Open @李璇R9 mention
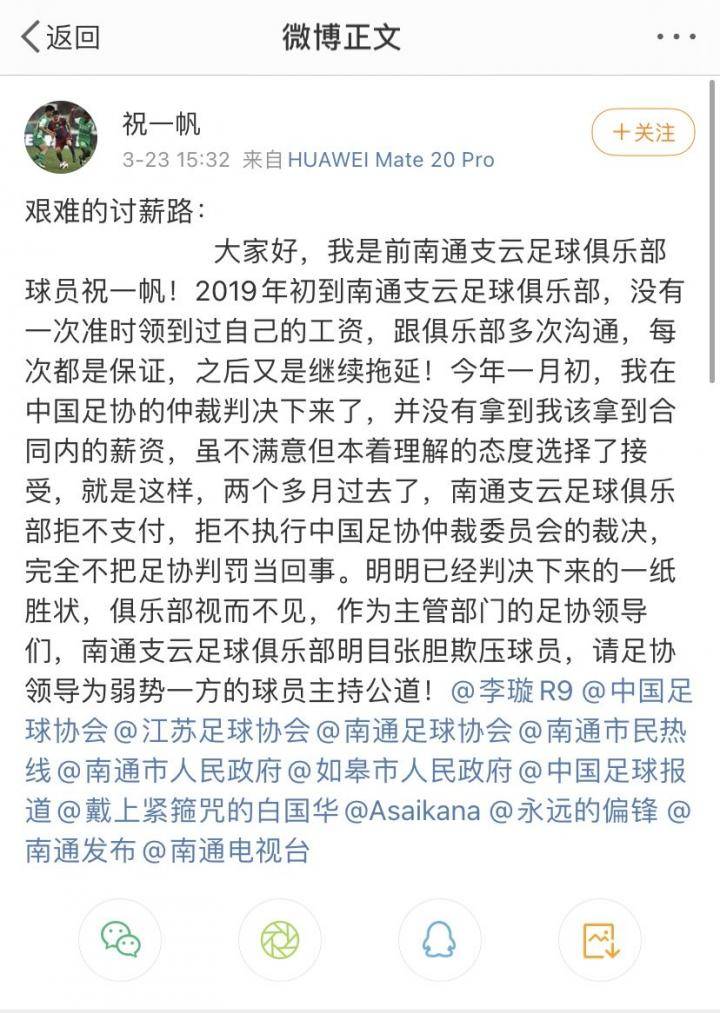 pos(512,691)
